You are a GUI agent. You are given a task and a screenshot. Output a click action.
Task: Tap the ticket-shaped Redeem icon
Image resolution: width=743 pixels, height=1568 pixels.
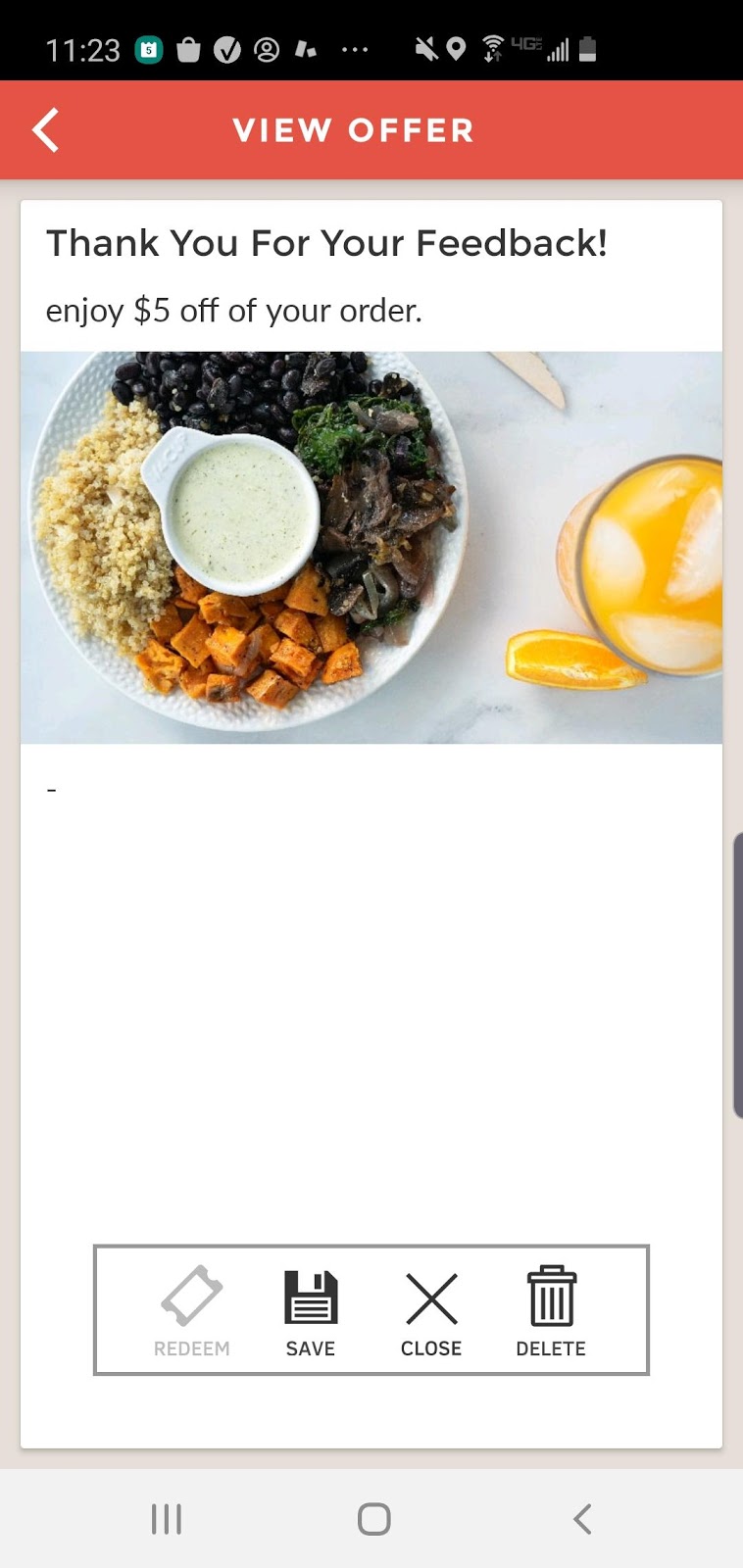pos(192,1294)
